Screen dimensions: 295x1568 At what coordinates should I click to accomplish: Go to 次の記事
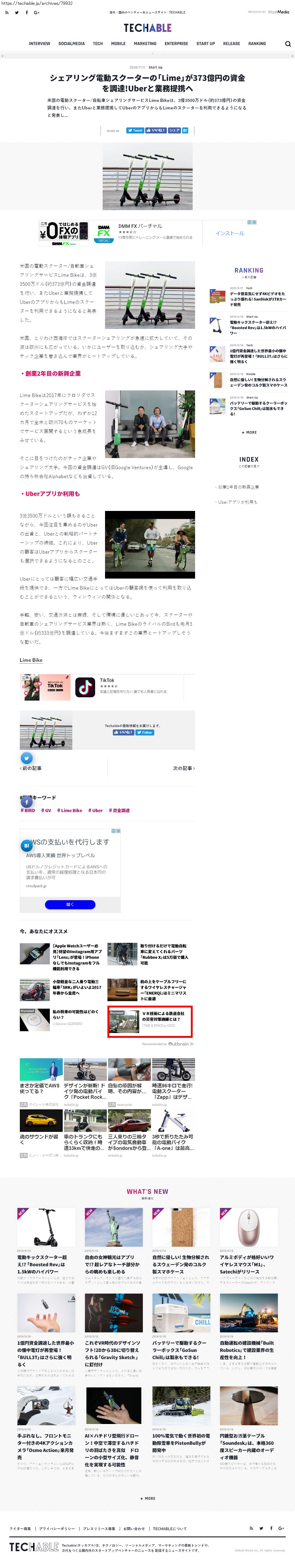click(183, 768)
